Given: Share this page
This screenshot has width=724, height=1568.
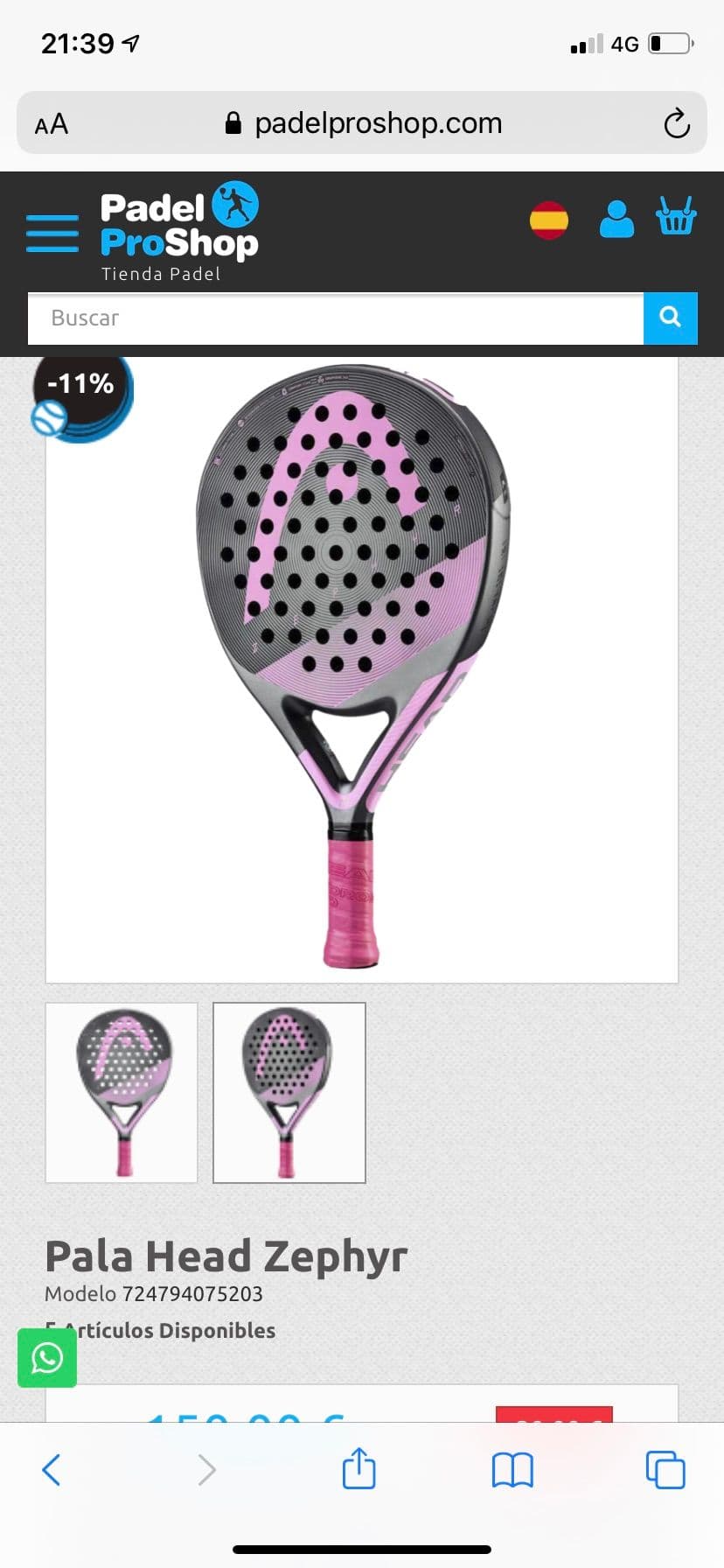Looking at the screenshot, I should coord(359,1467).
